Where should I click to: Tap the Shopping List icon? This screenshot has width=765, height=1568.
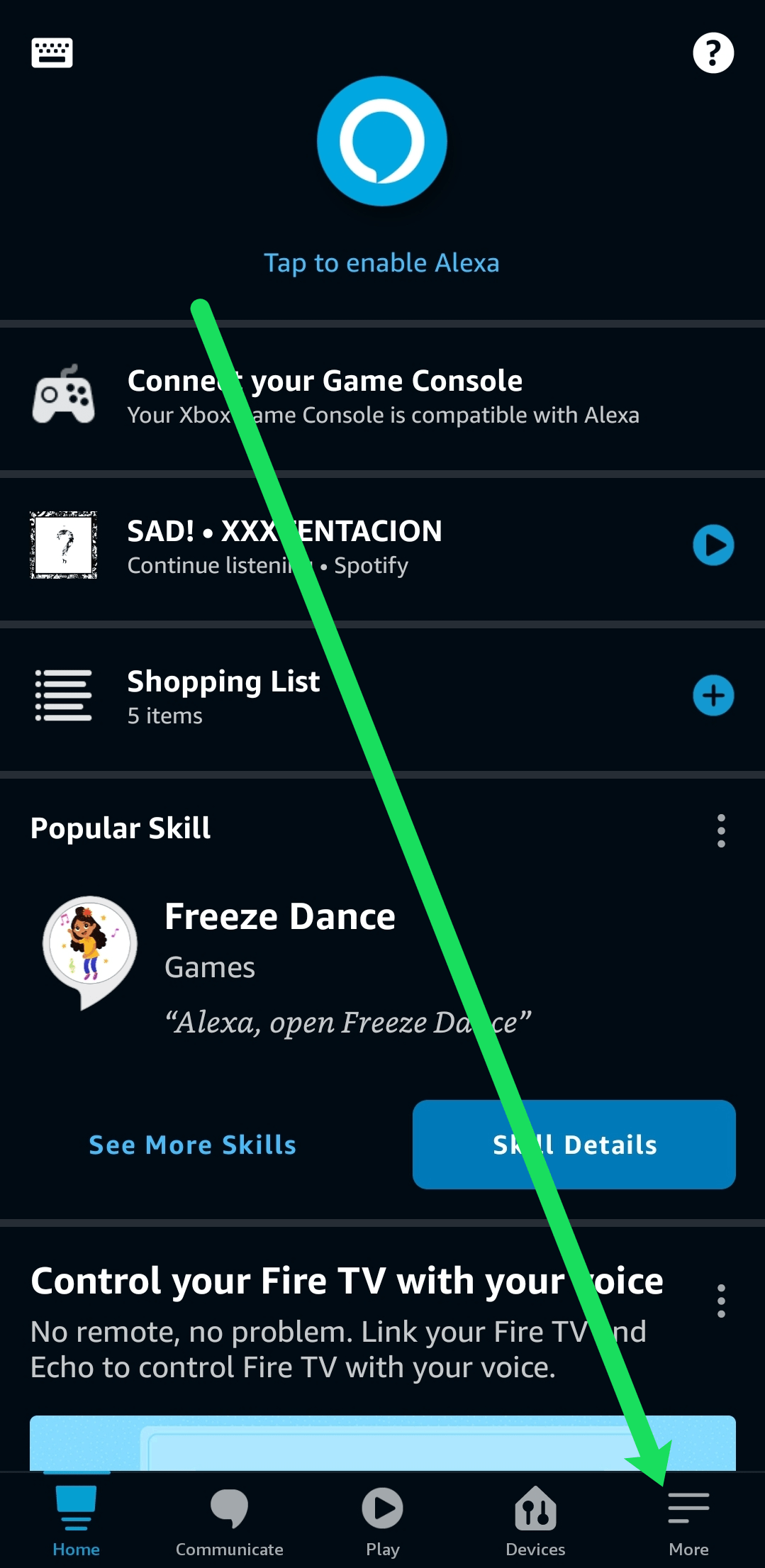[62, 696]
